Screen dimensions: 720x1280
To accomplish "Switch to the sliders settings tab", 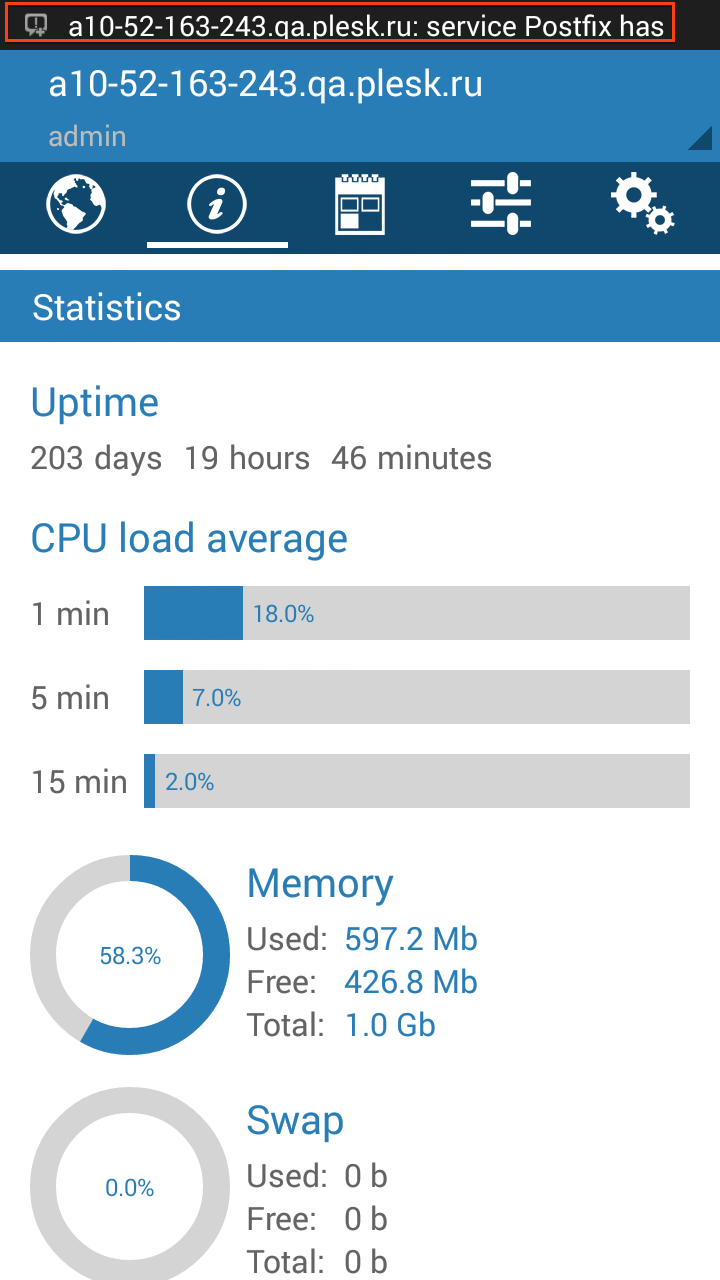I will pos(501,205).
